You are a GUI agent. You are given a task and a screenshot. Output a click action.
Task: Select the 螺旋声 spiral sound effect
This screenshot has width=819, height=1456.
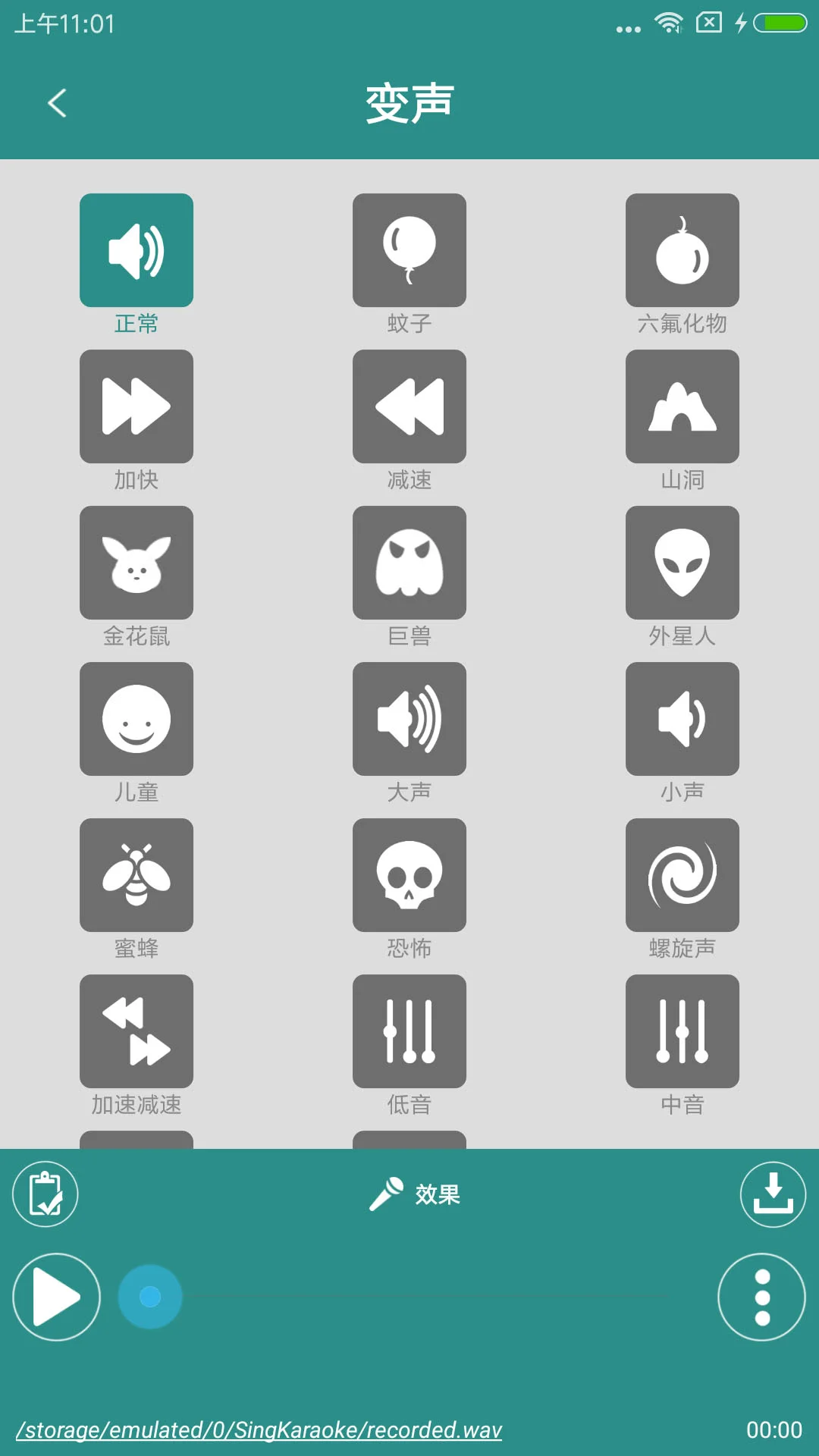(x=682, y=875)
